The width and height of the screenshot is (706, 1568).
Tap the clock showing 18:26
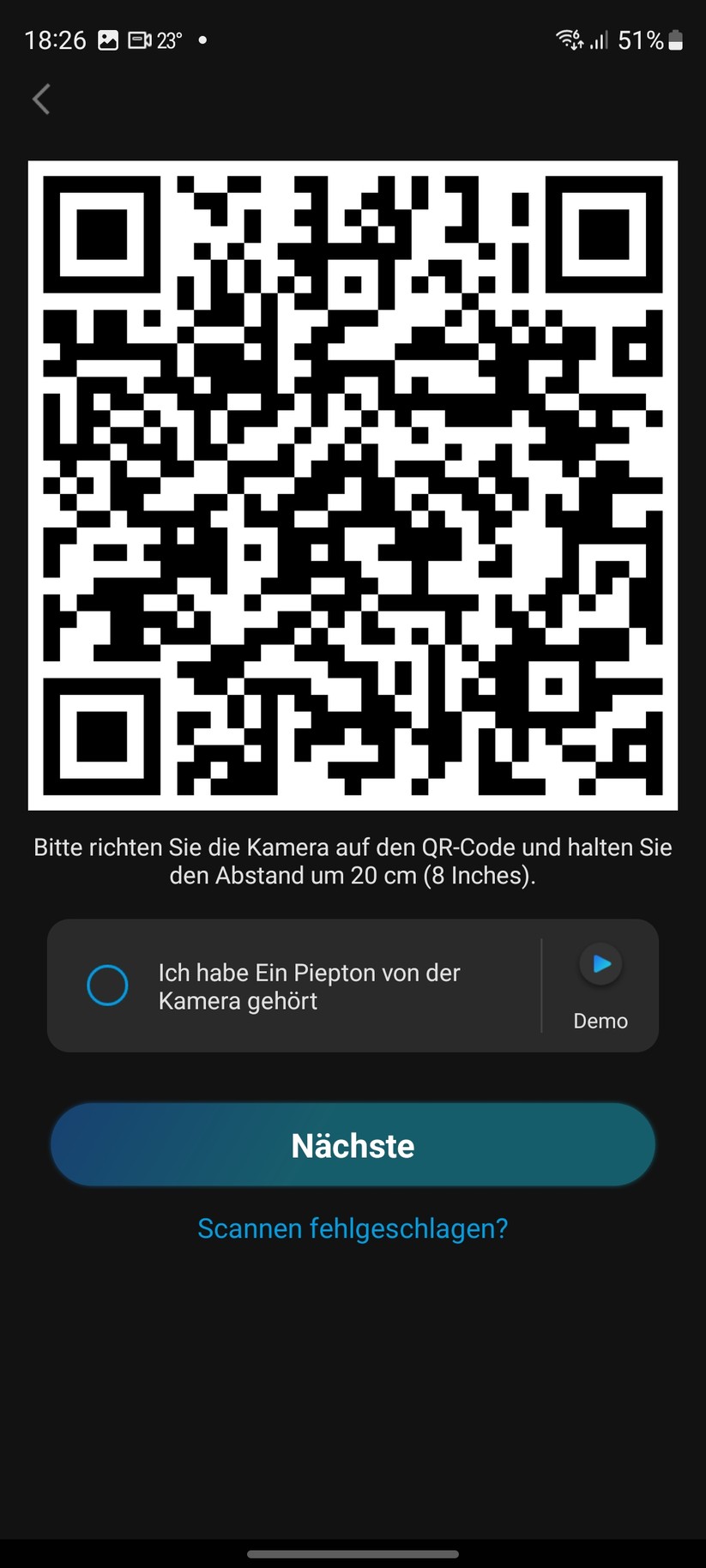55,39
